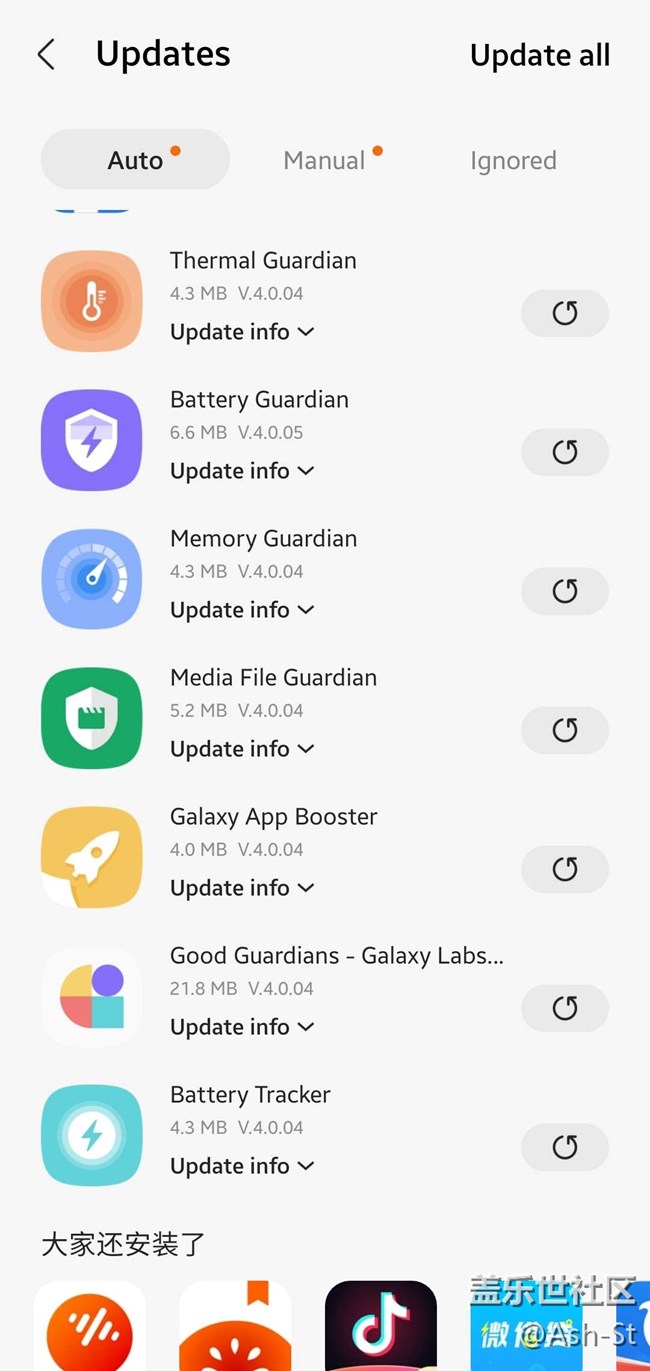Update Battery Tracker
The height and width of the screenshot is (1371, 650).
(x=565, y=1147)
